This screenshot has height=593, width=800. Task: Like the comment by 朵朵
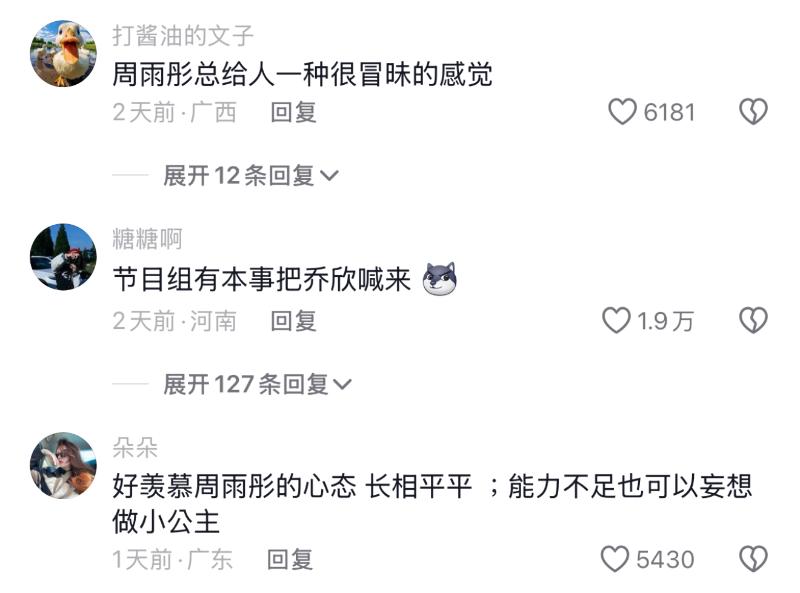pos(616,558)
